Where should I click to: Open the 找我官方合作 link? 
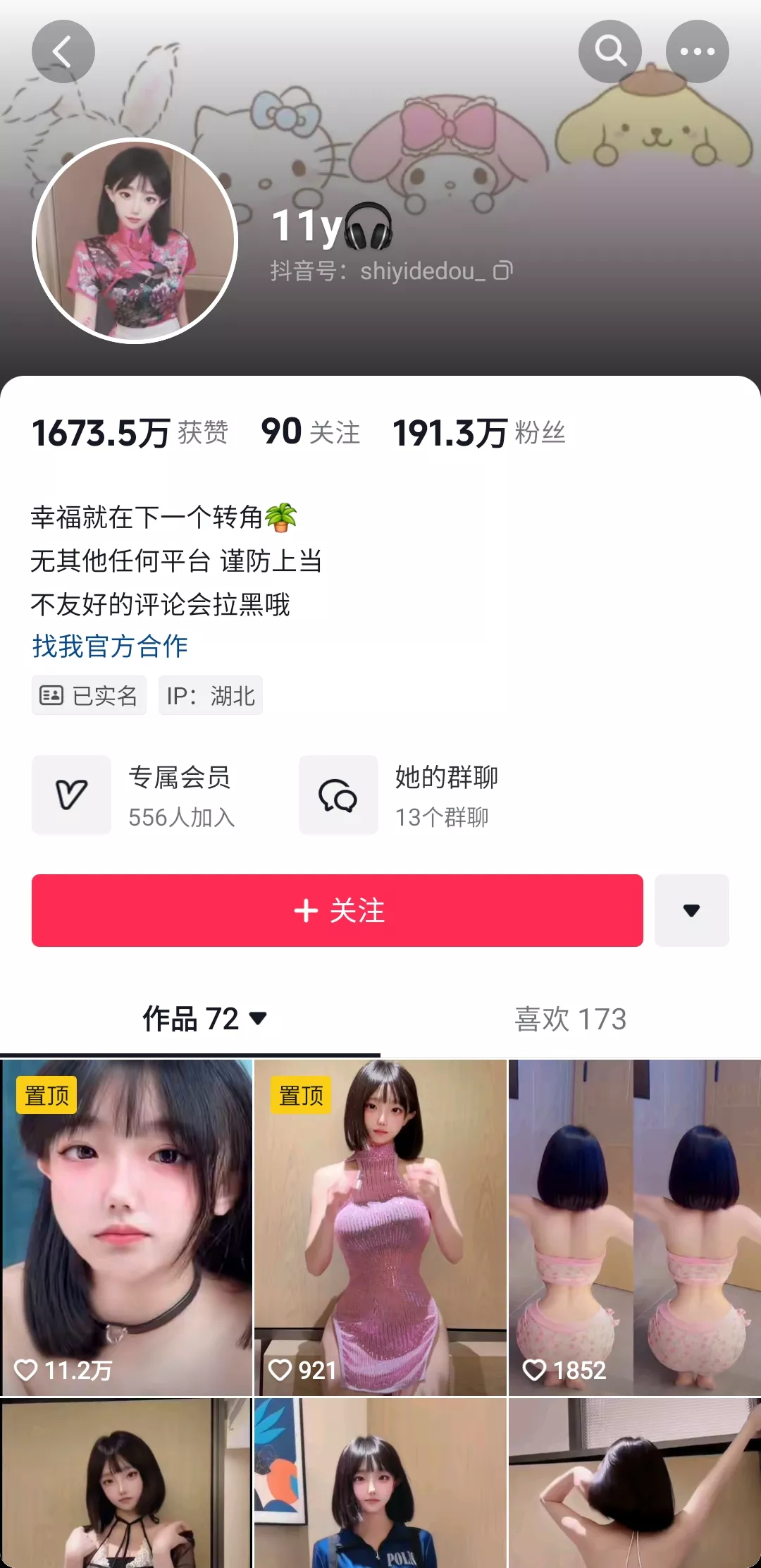click(110, 646)
